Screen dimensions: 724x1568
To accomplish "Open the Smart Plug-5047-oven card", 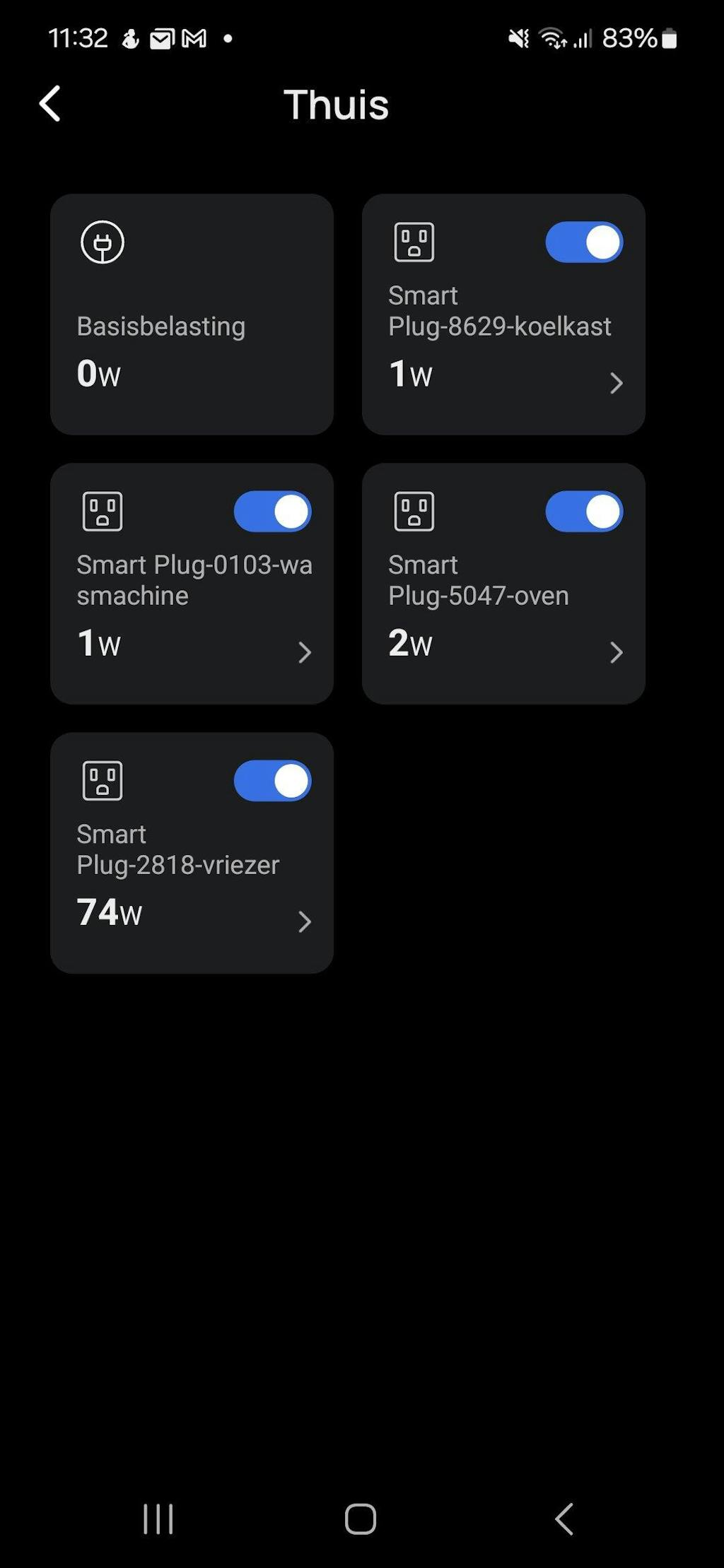I will click(615, 652).
